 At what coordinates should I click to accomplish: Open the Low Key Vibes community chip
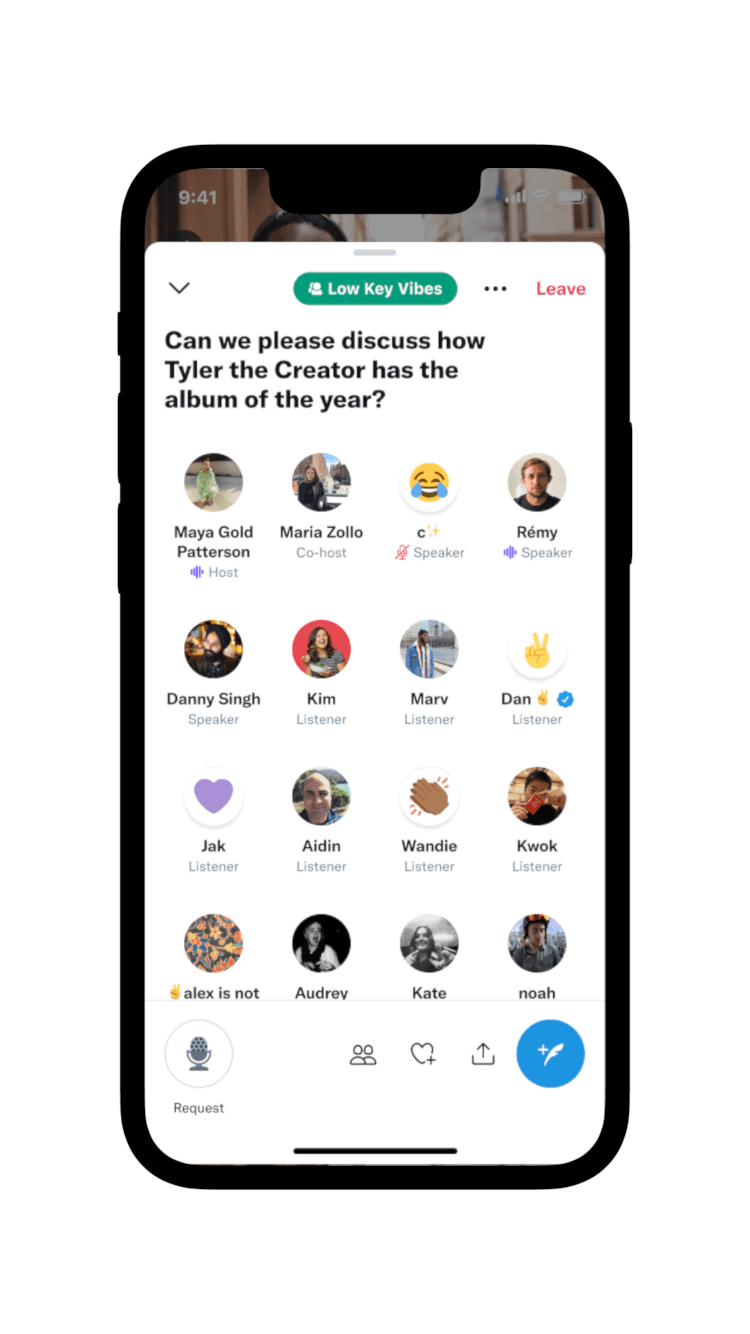tap(375, 289)
